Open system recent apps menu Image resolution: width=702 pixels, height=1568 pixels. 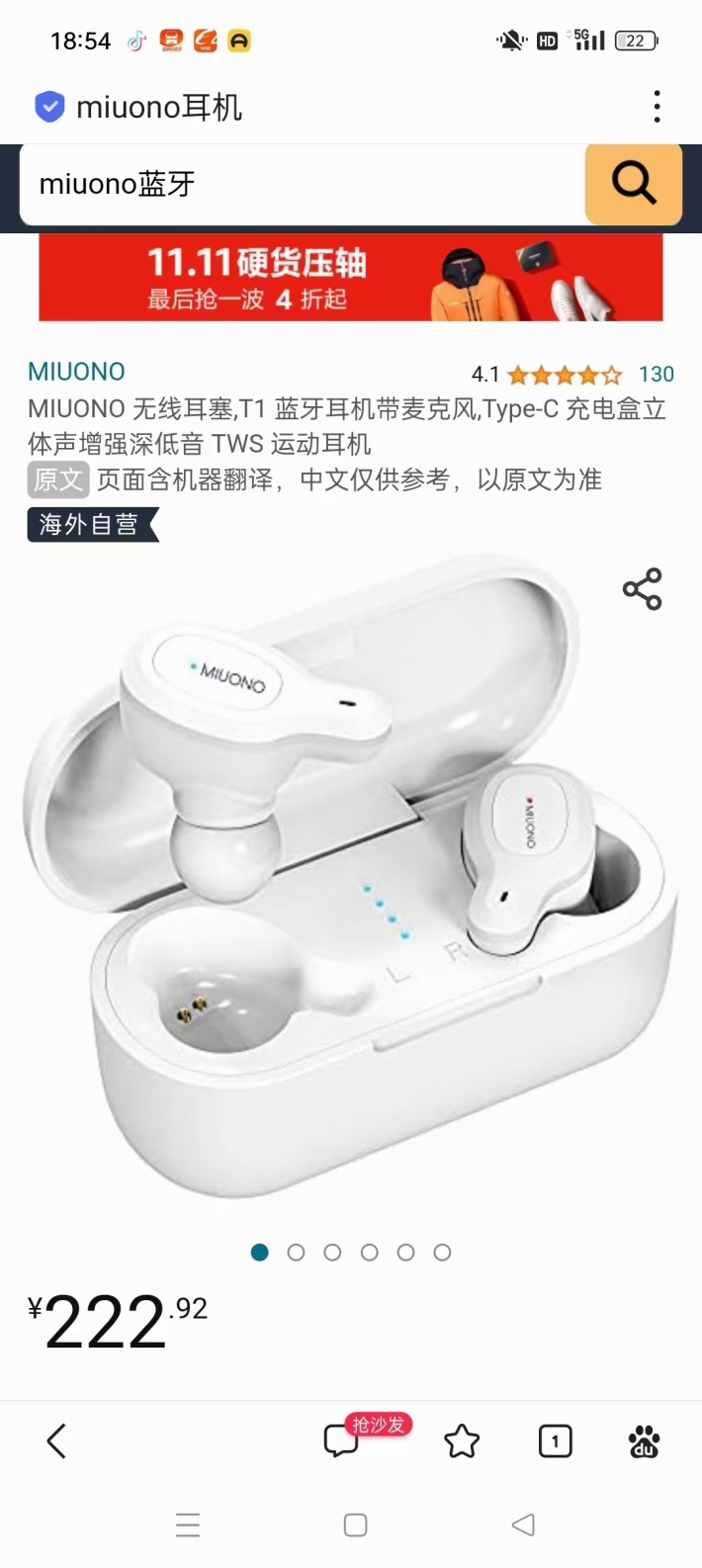[x=188, y=1525]
